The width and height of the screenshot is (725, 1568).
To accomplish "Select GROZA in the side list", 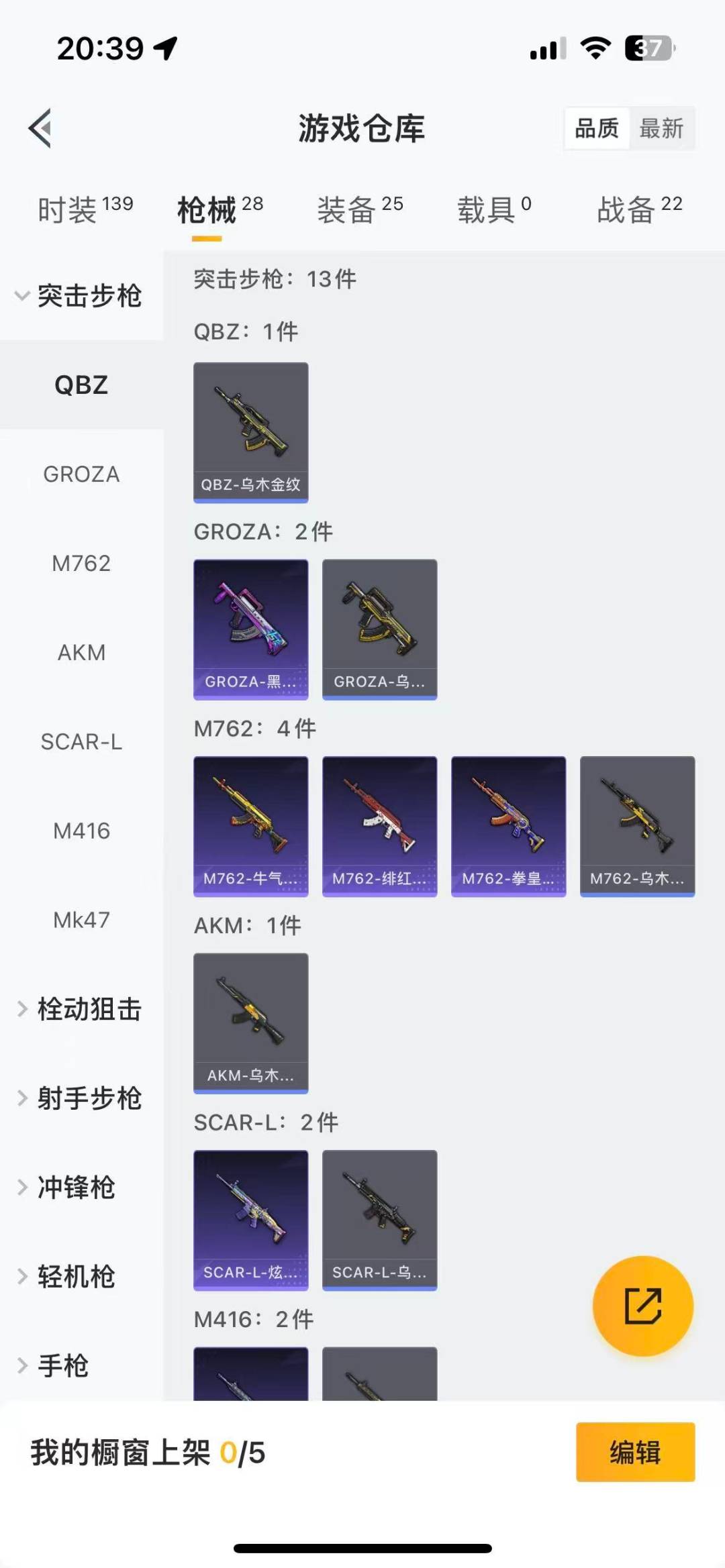I will click(x=81, y=474).
